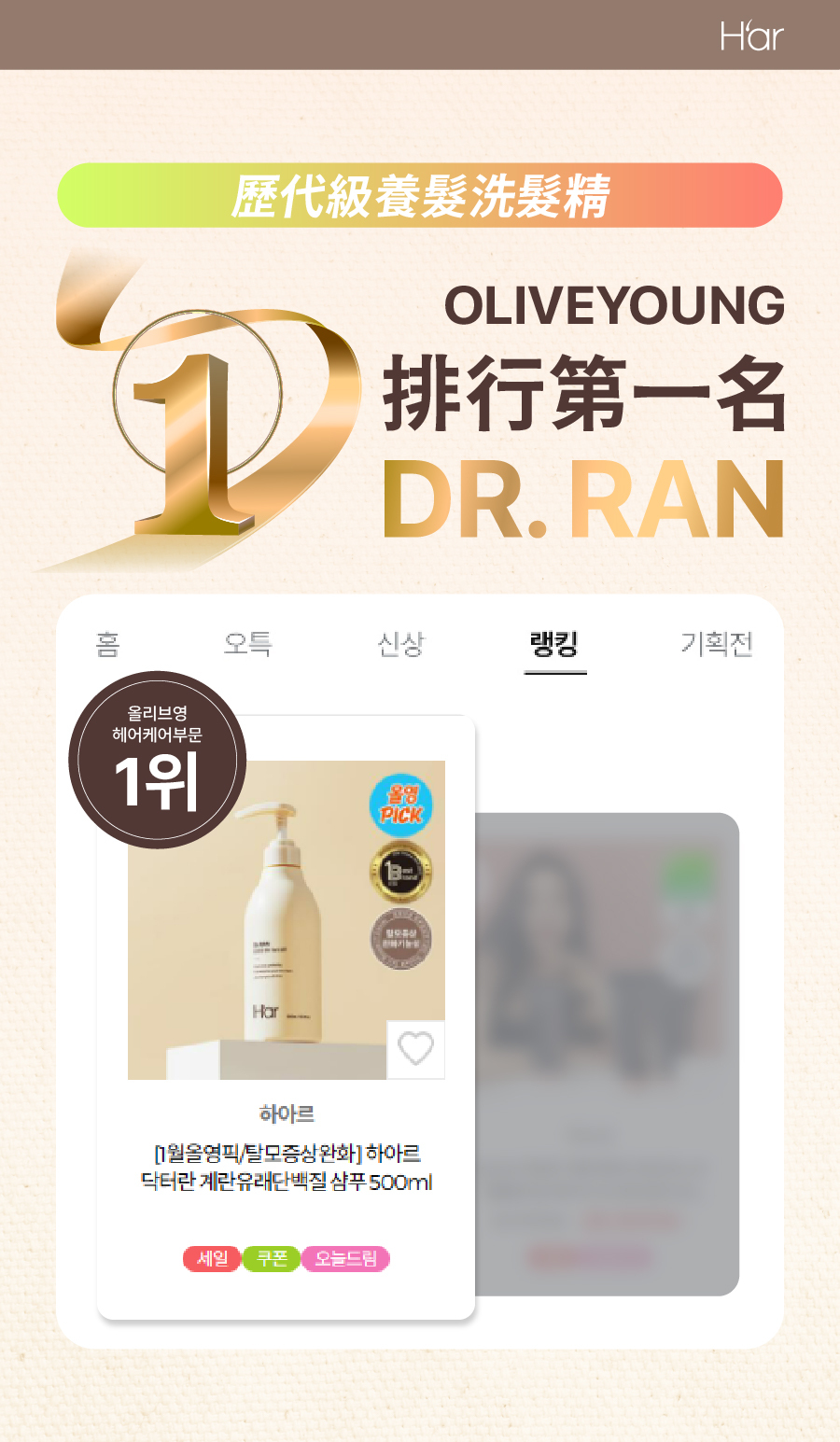This screenshot has height=1442, width=840.
Task: Click the Har label on the shampoo bottle
Action: tap(264, 1010)
